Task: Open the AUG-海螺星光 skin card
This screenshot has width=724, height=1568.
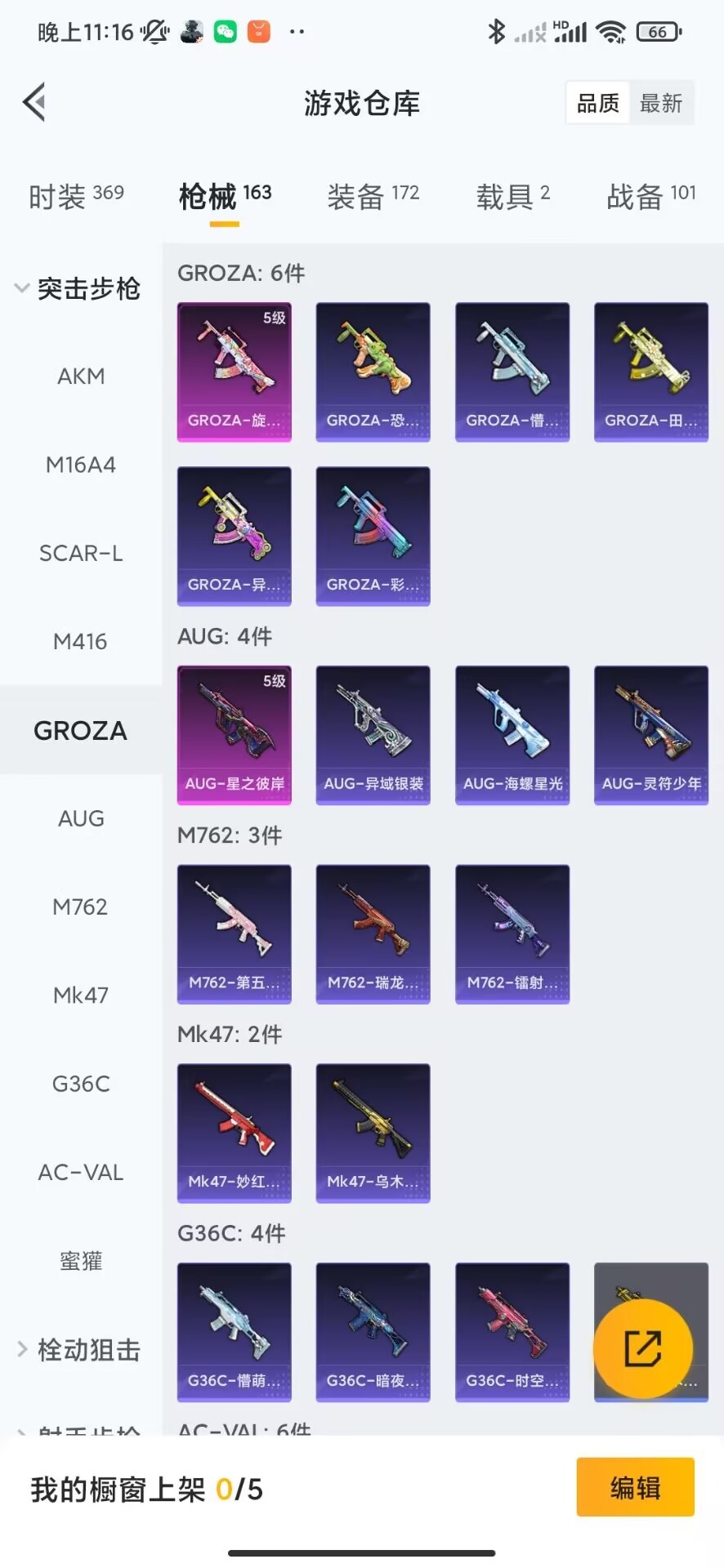Action: pos(512,734)
